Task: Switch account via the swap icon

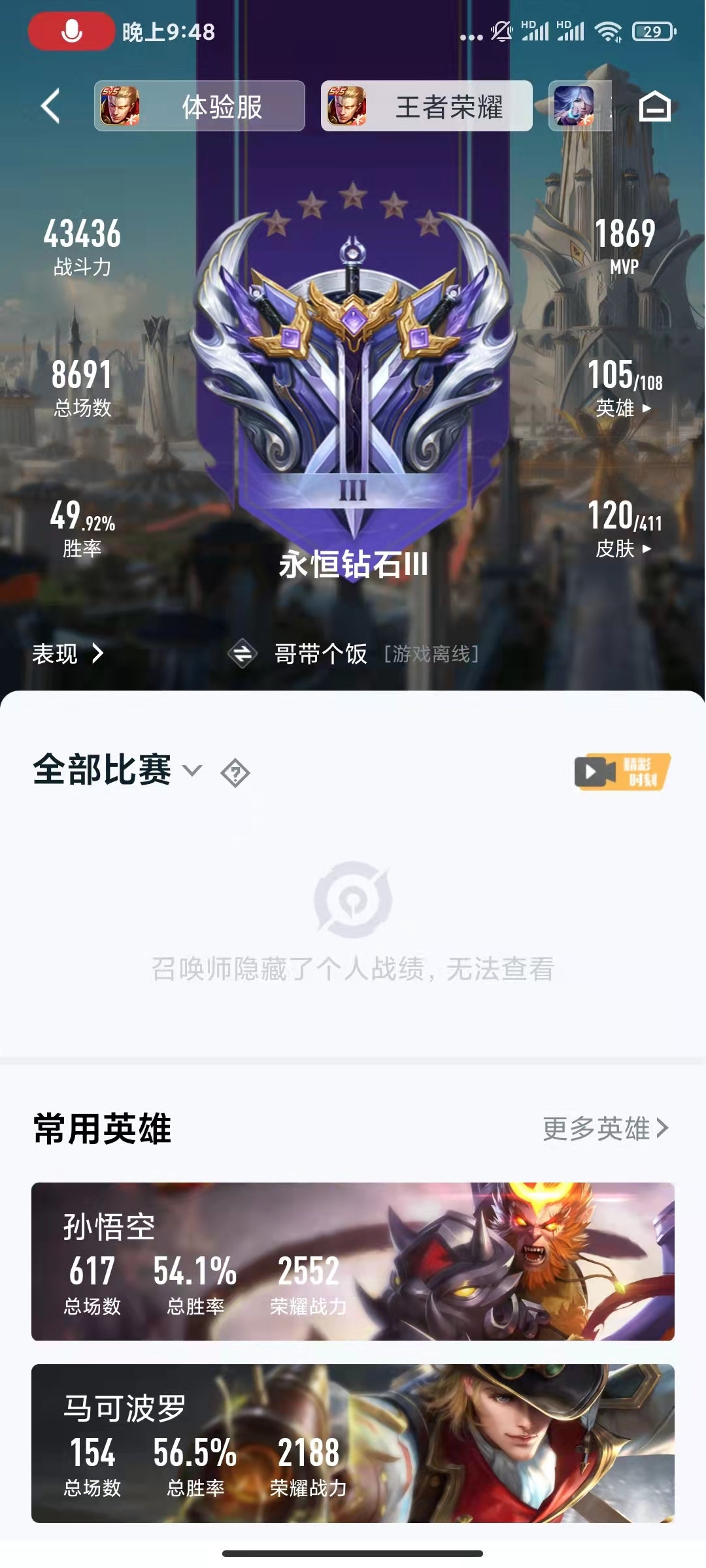Action: [x=243, y=653]
